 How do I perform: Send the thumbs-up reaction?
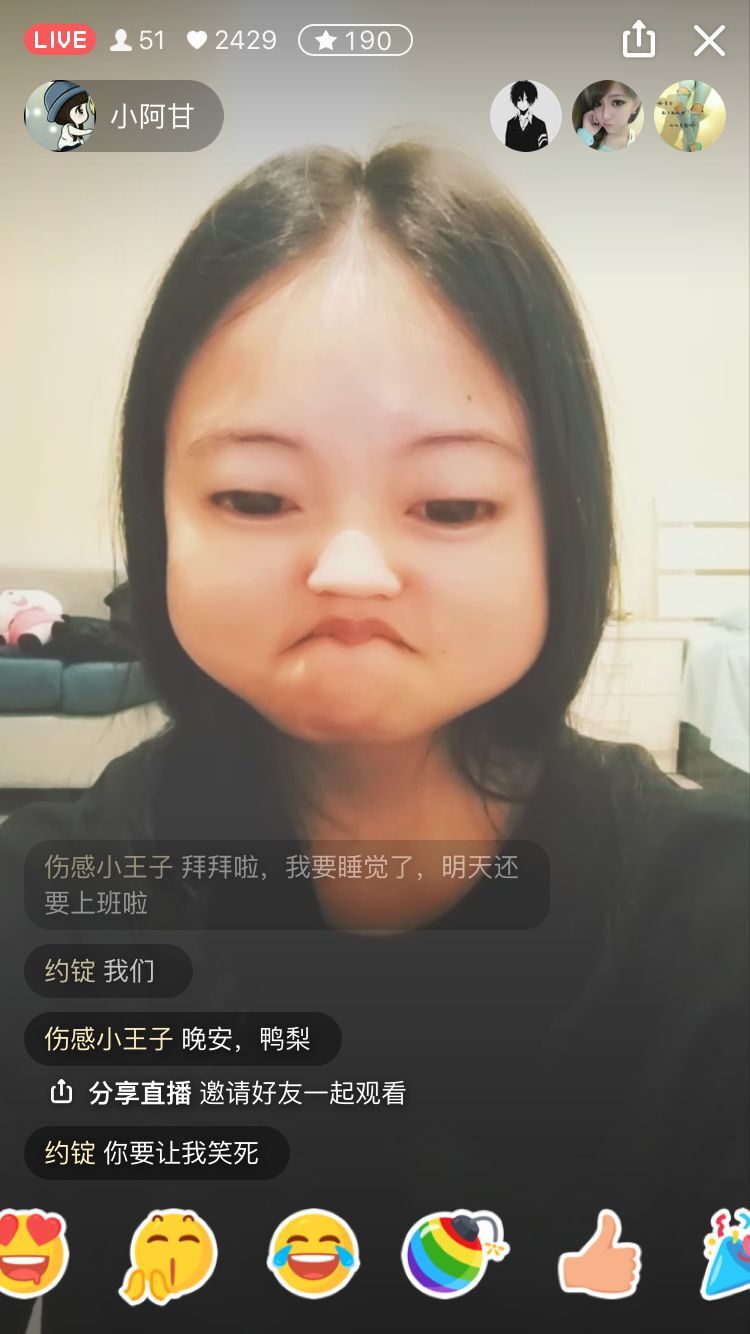click(599, 1254)
